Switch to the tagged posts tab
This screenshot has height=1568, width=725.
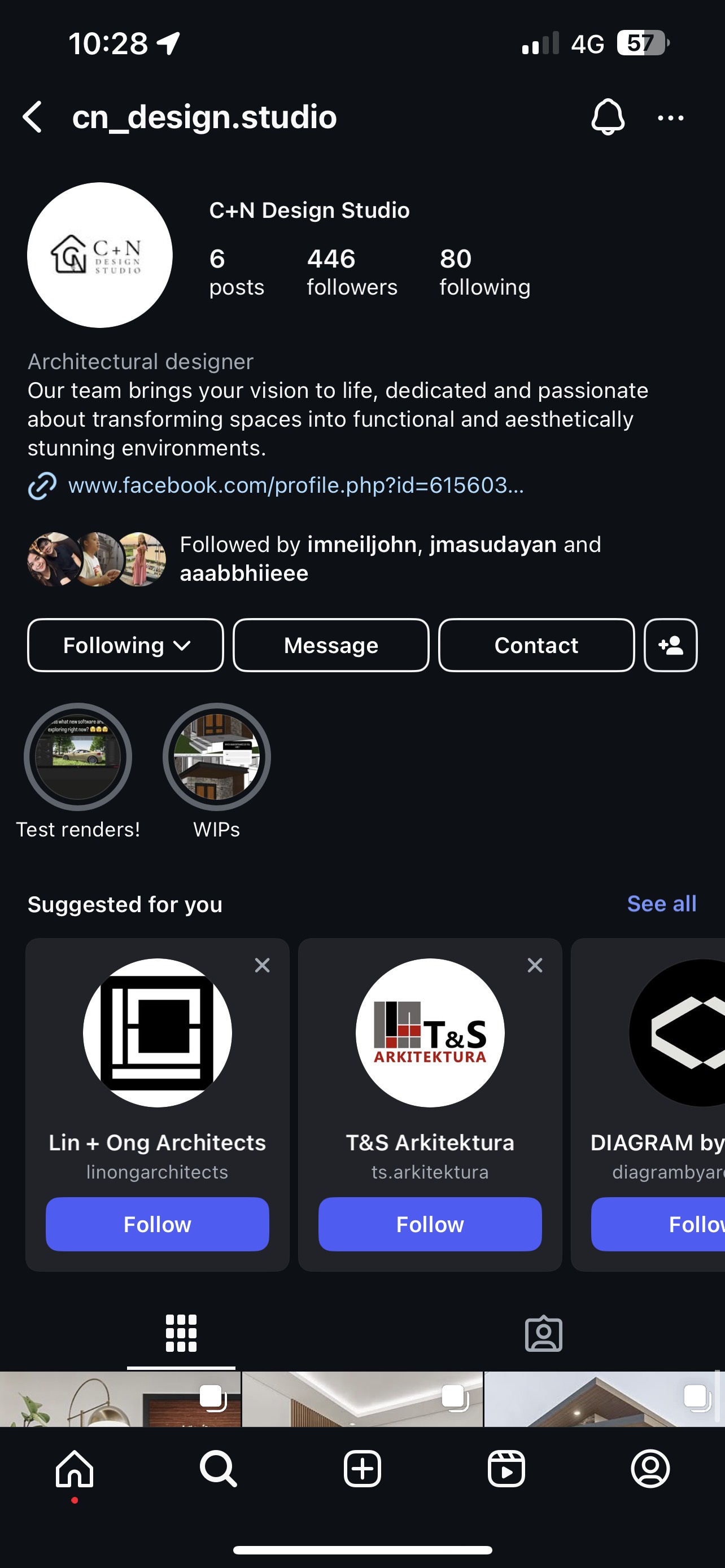[544, 1334]
